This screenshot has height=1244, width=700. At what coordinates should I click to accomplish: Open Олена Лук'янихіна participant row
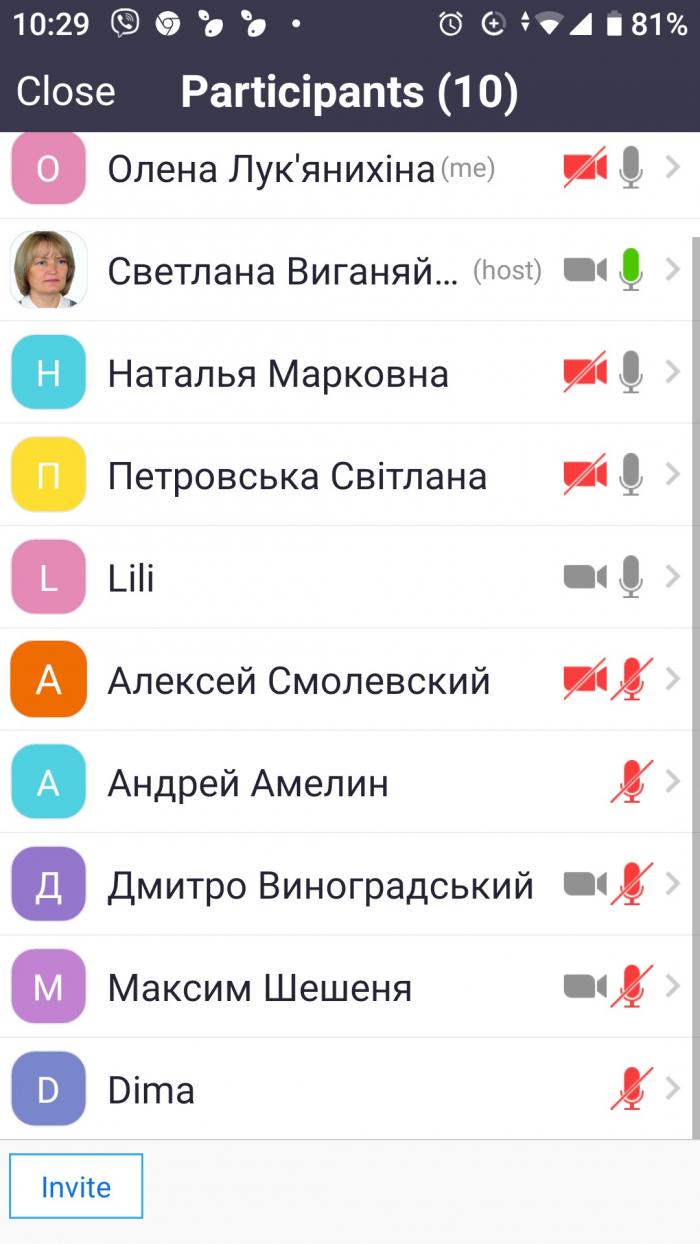[x=300, y=170]
